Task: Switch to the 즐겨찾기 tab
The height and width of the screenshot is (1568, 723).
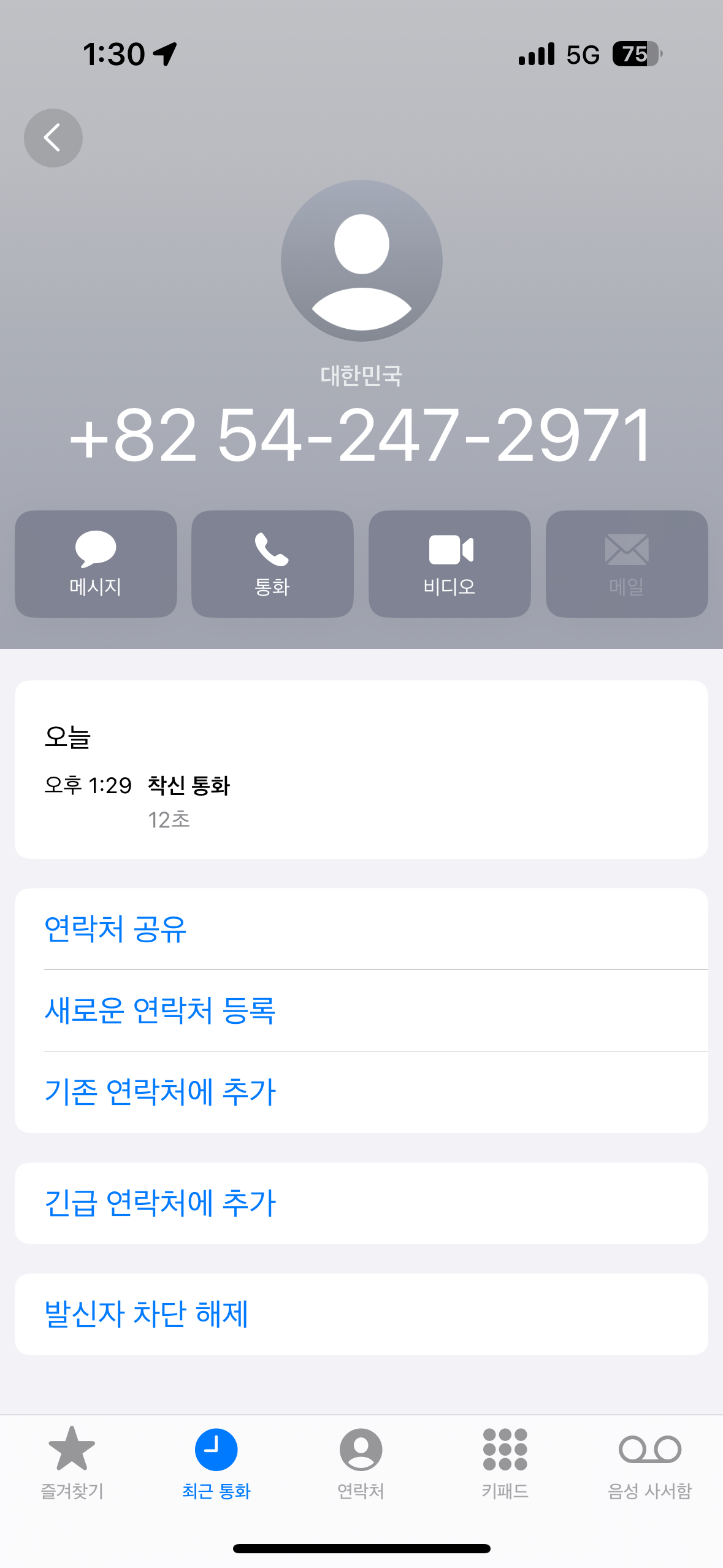Action: (x=72, y=1463)
